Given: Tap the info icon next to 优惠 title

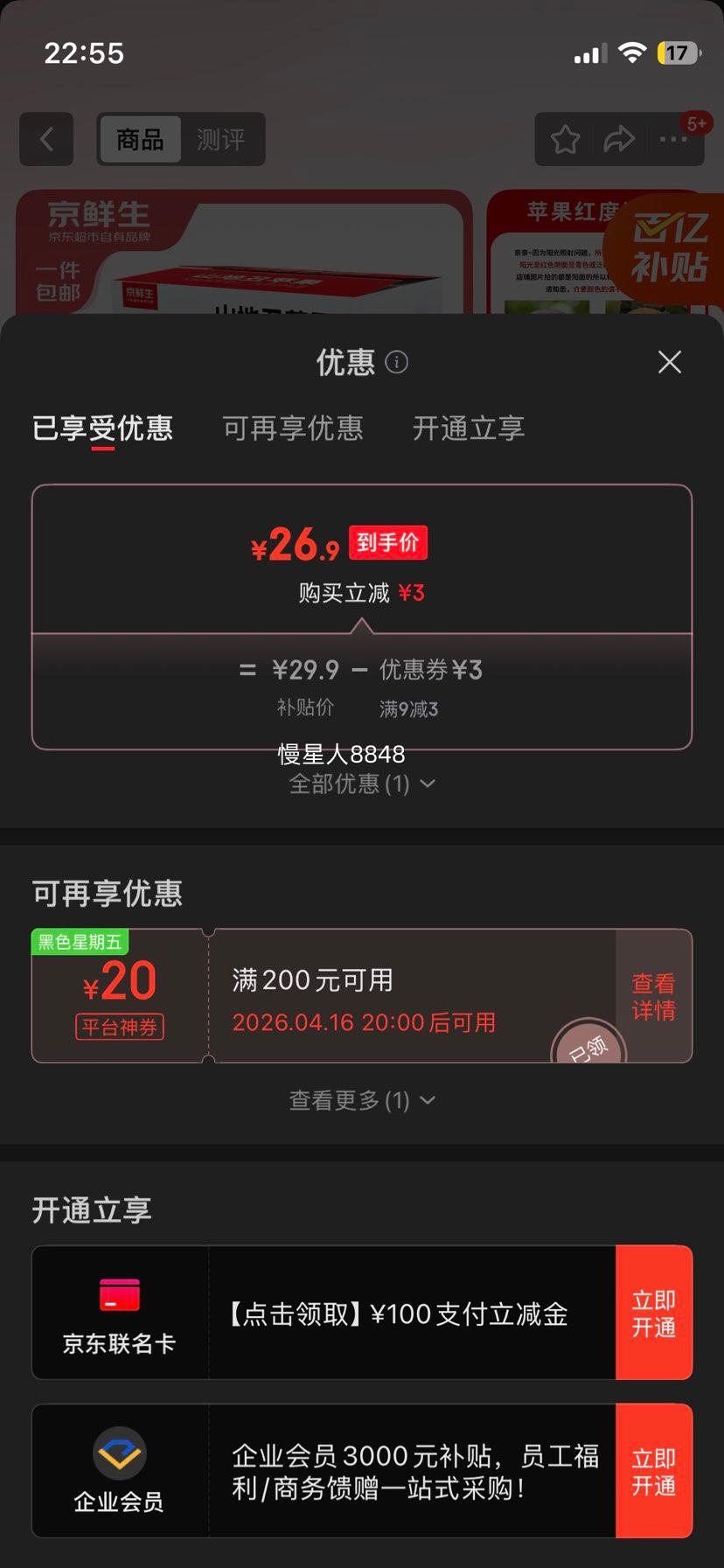Looking at the screenshot, I should (x=395, y=362).
